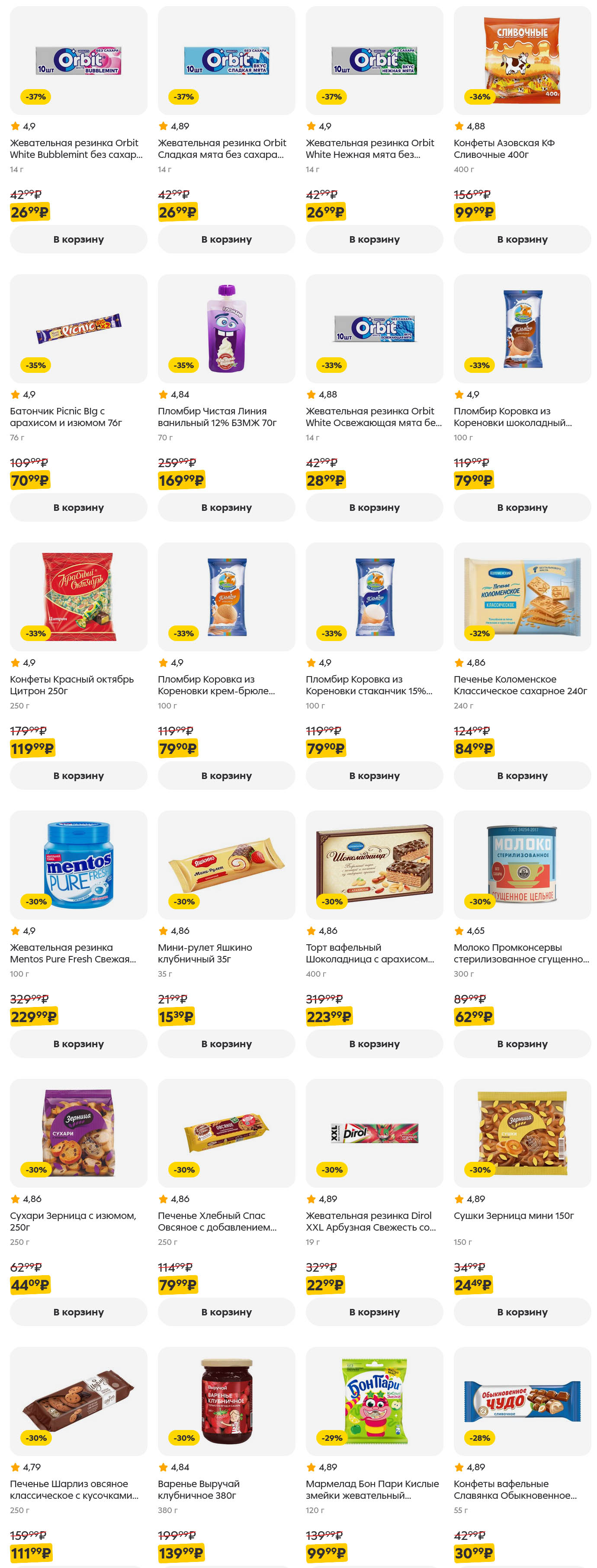This screenshot has width=597, height=1568.
Task: Open Варенье Выручай клубничное product
Action: click(x=226, y=1401)
